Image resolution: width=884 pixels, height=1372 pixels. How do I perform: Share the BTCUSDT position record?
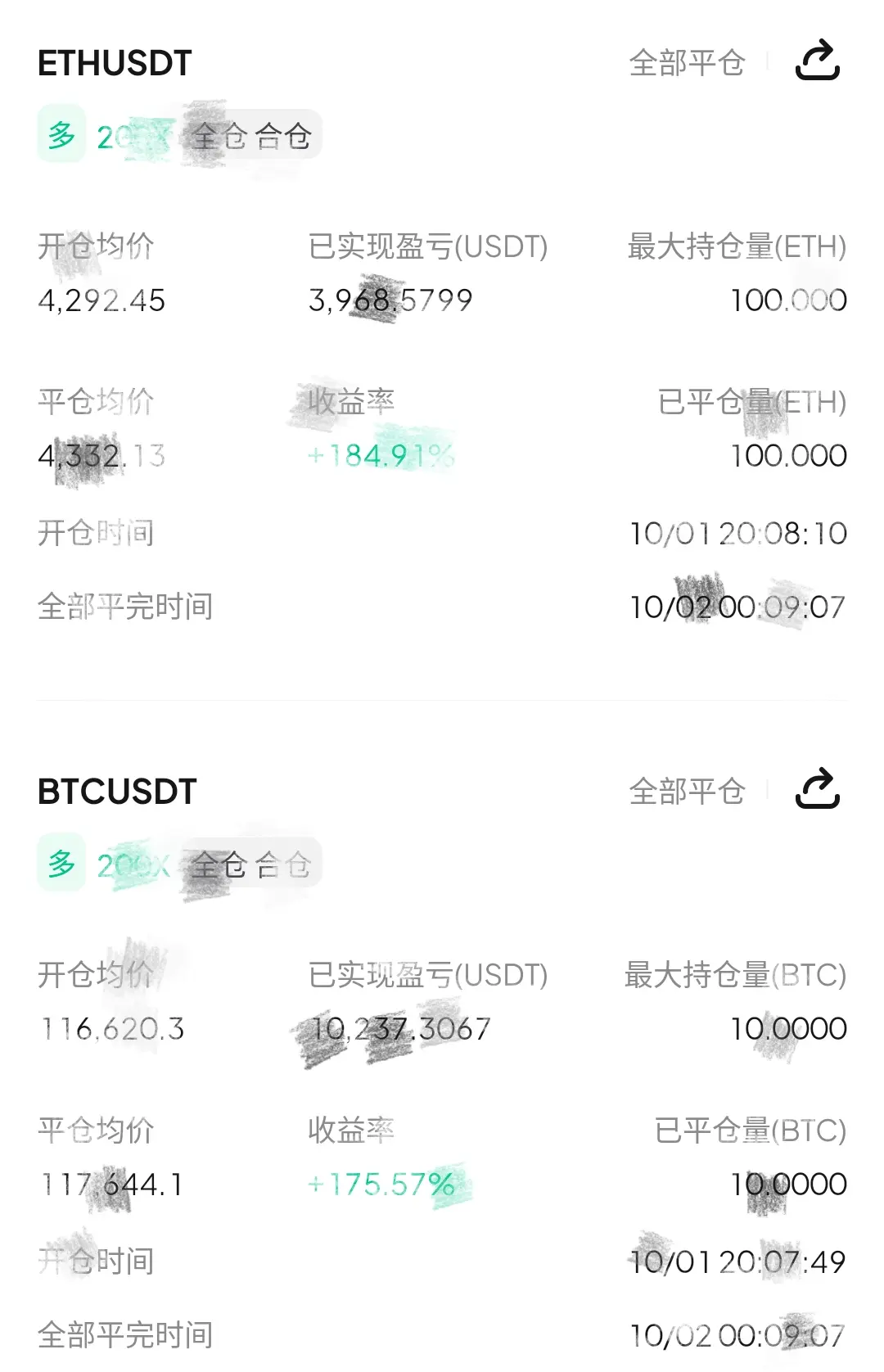point(817,791)
